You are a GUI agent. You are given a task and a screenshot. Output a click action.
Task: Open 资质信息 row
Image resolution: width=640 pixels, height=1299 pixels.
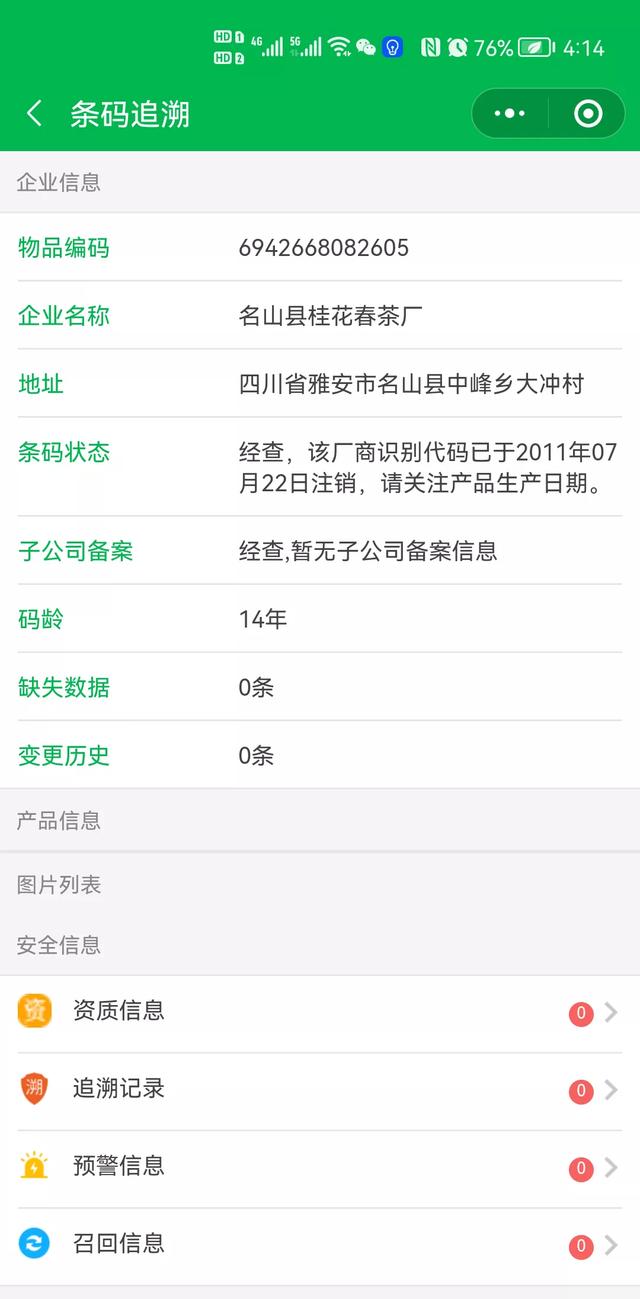coord(320,1013)
